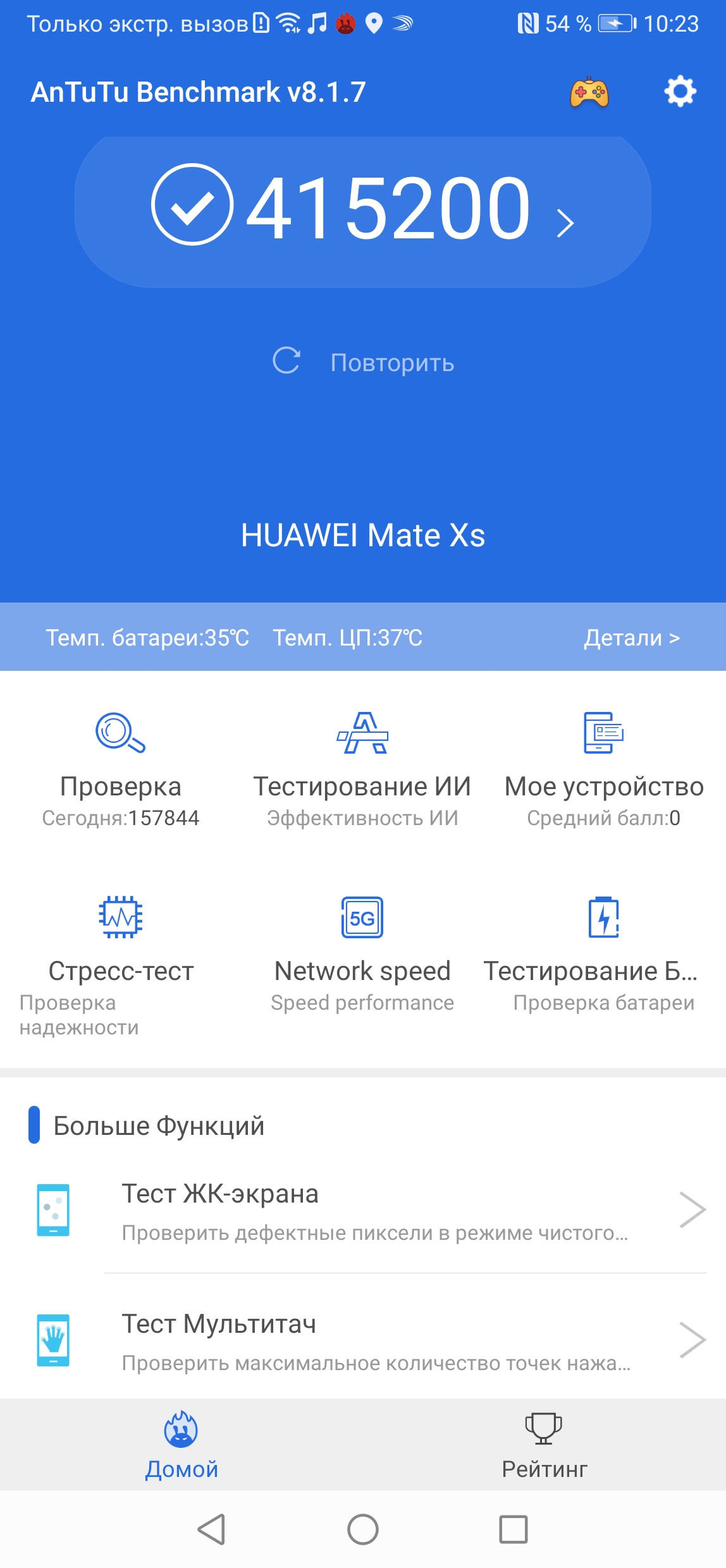Open Детали temperature details
The image size is (726, 1568).
[631, 637]
